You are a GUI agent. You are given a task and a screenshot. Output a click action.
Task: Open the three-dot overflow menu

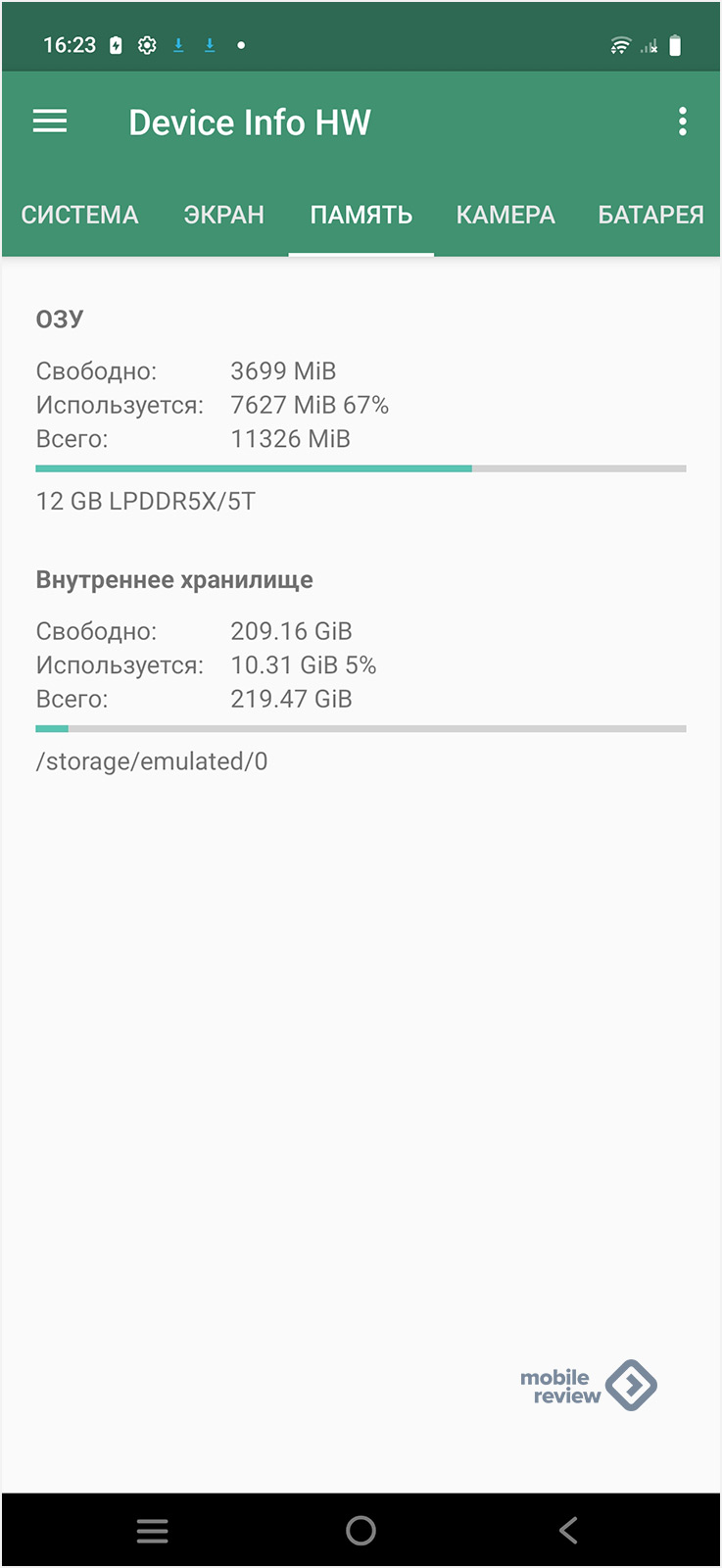[682, 122]
